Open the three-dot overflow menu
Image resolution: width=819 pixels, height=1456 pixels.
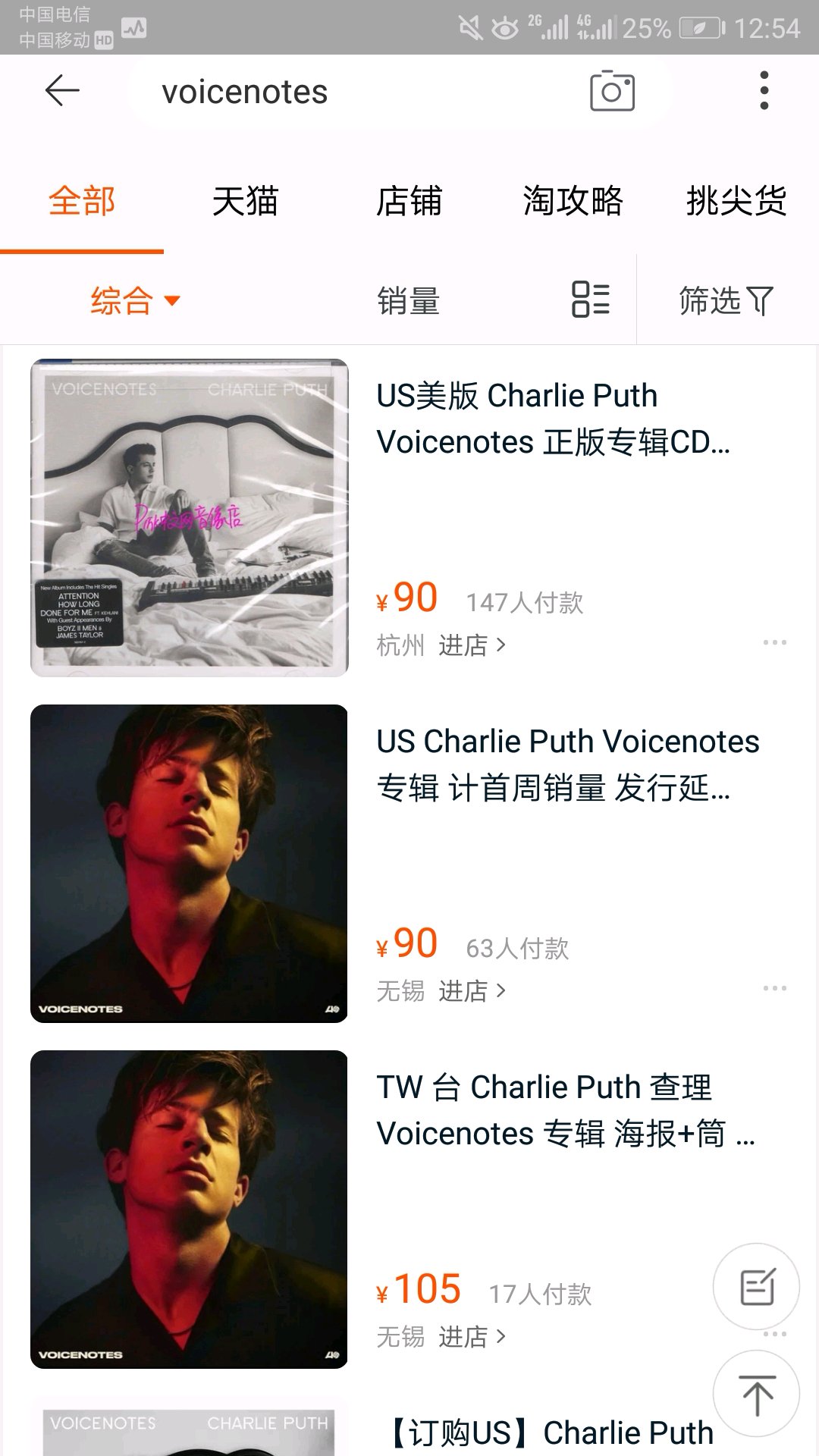click(x=764, y=91)
